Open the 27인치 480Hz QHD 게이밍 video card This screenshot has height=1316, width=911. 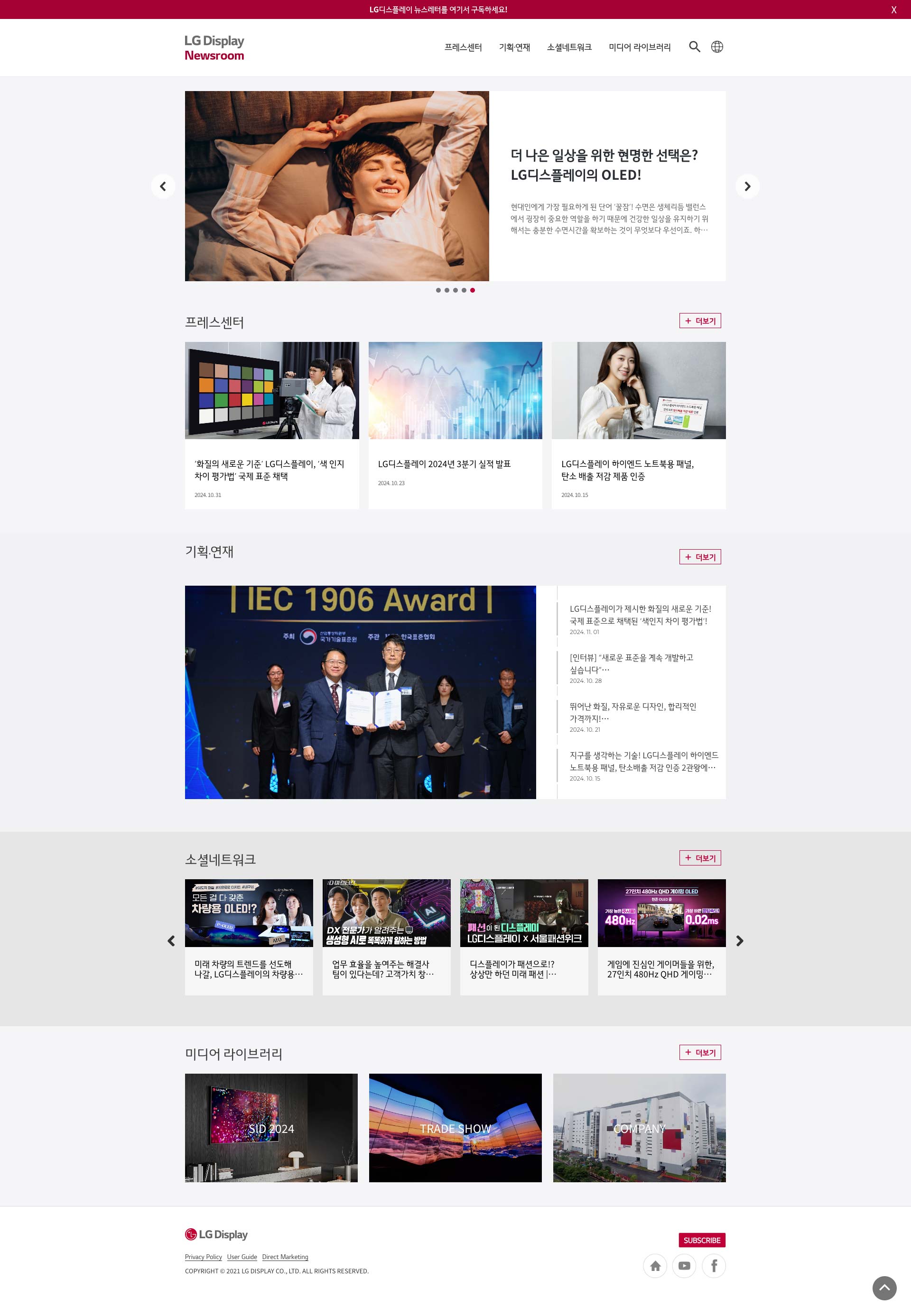(x=661, y=937)
